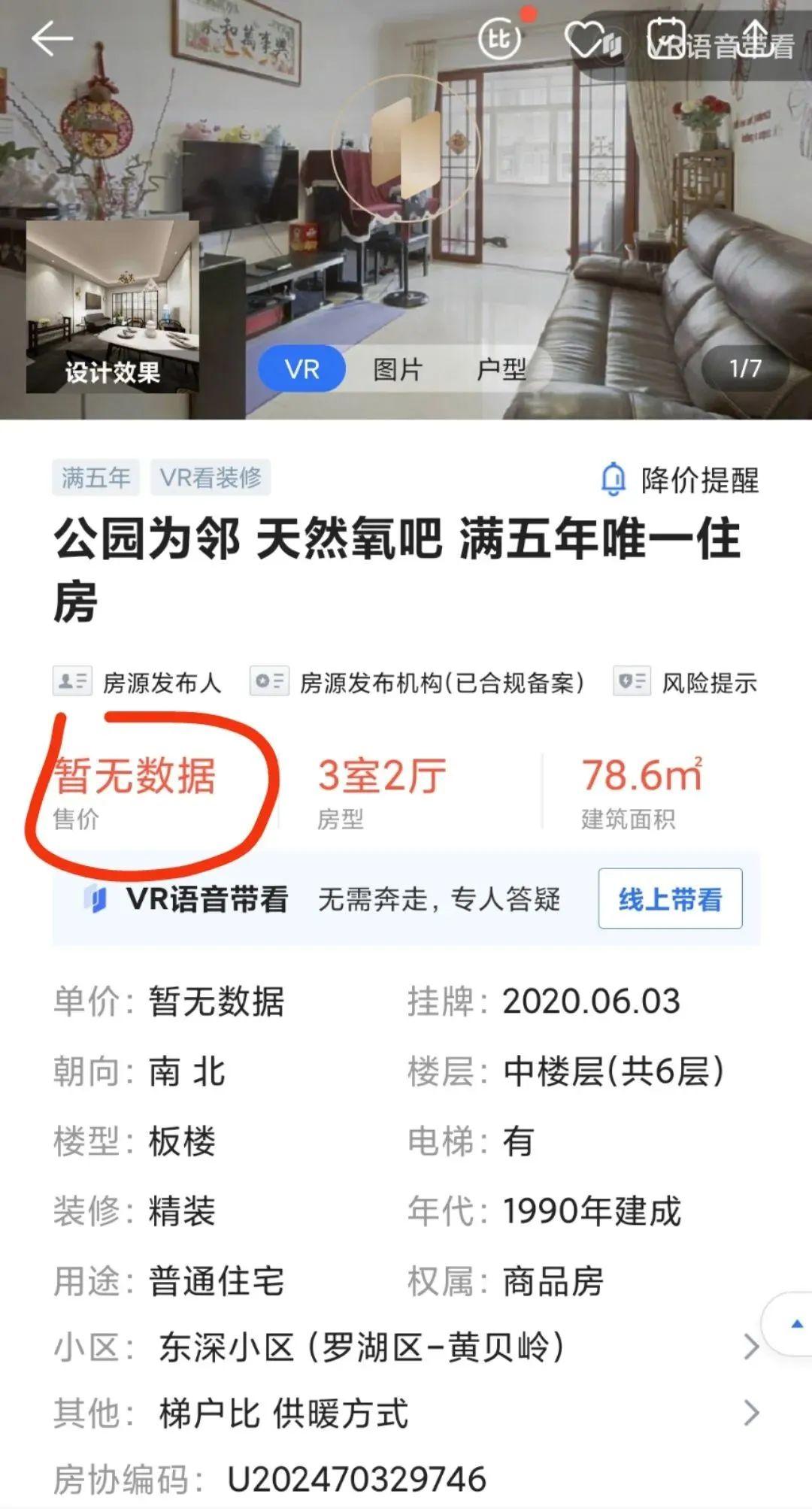Image resolution: width=812 pixels, height=1509 pixels.
Task: Tap the 线上带看 online tour button
Action: click(x=670, y=898)
